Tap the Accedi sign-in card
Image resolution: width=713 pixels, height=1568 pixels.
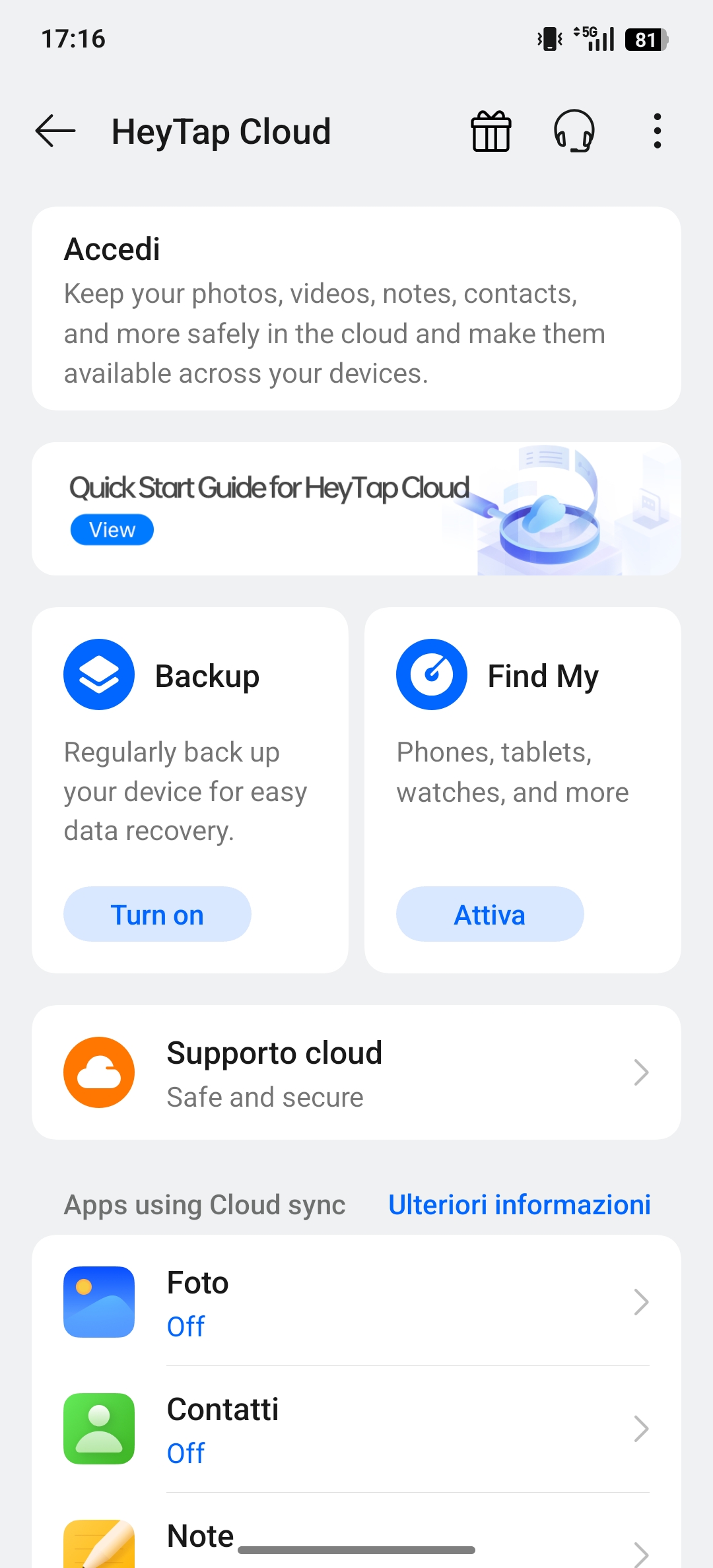click(x=356, y=309)
